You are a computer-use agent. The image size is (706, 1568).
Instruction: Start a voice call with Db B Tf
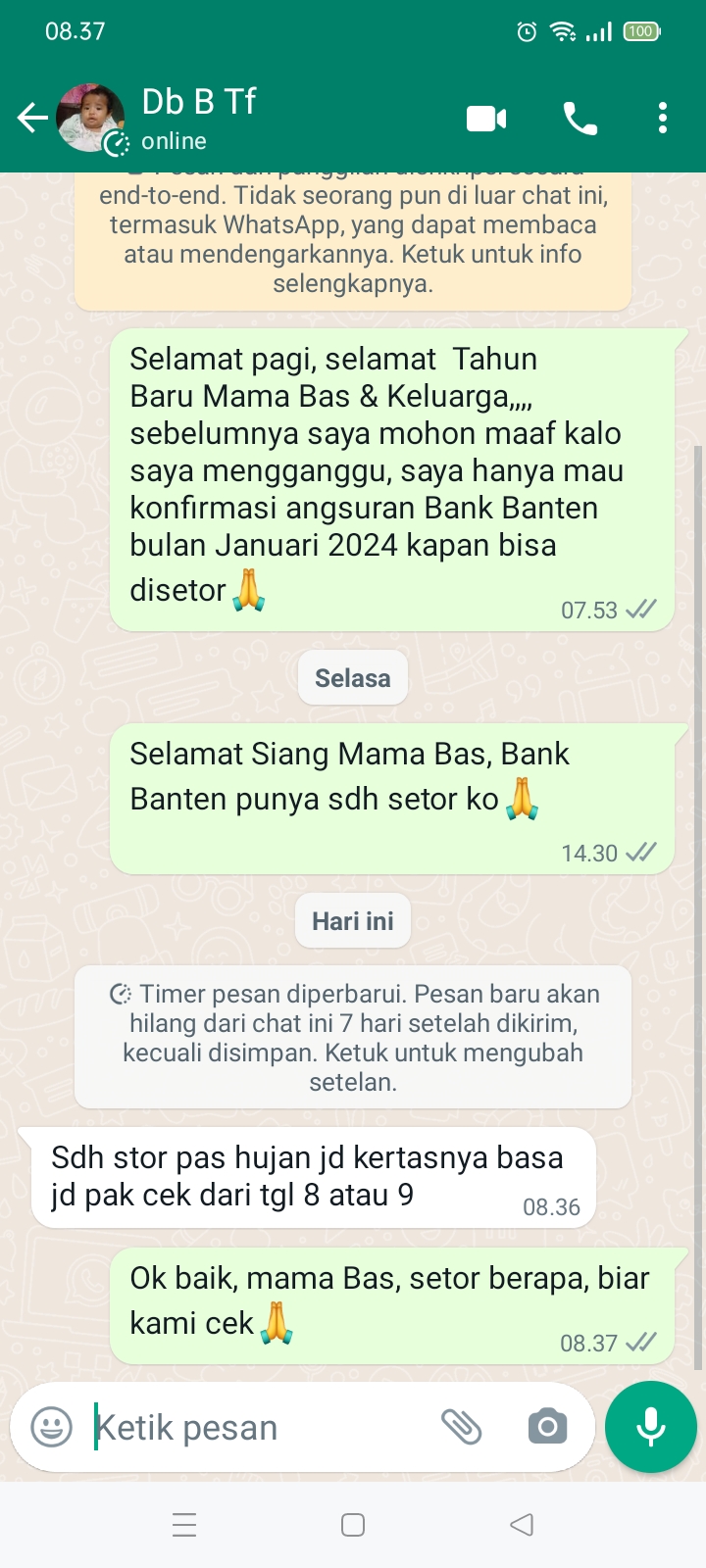click(x=580, y=119)
